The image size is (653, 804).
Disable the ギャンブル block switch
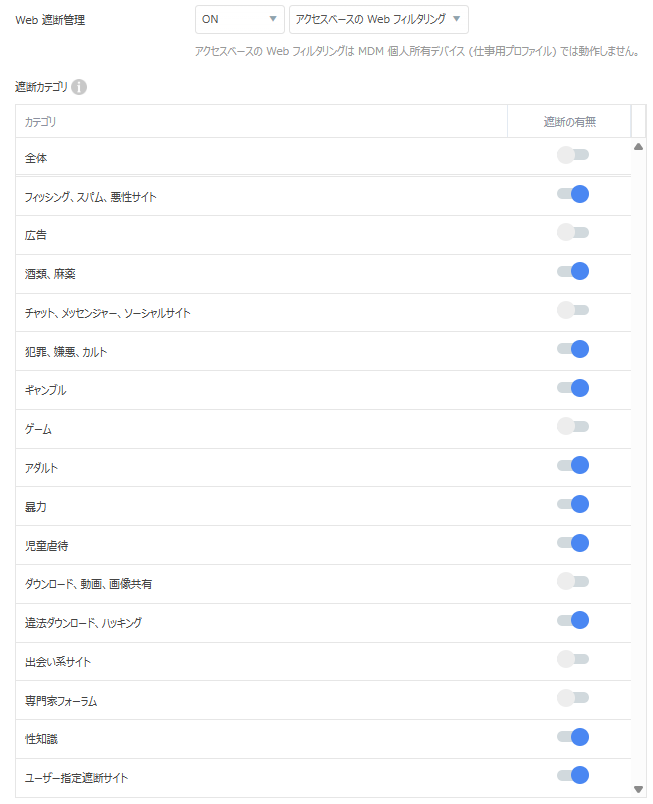pos(573,388)
